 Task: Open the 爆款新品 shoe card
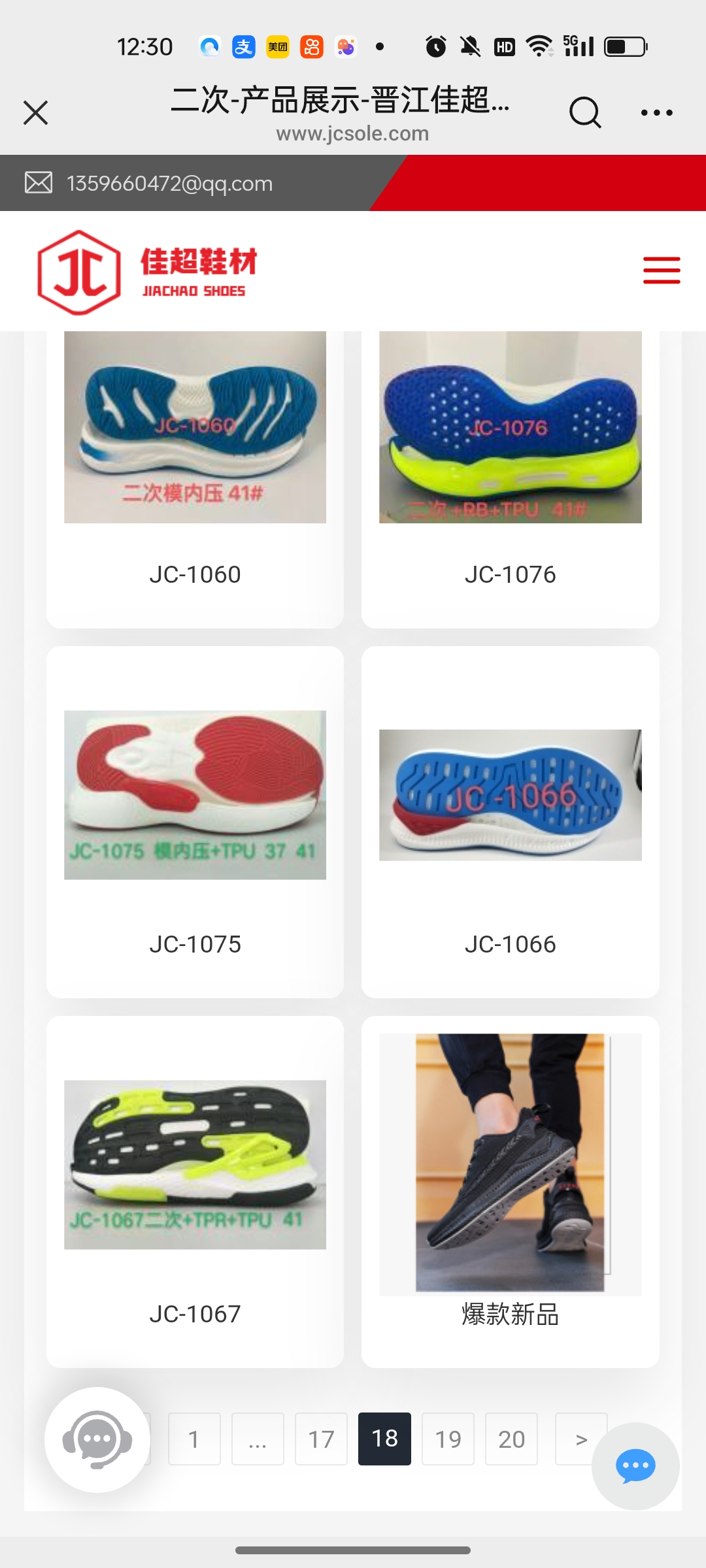[510, 1192]
